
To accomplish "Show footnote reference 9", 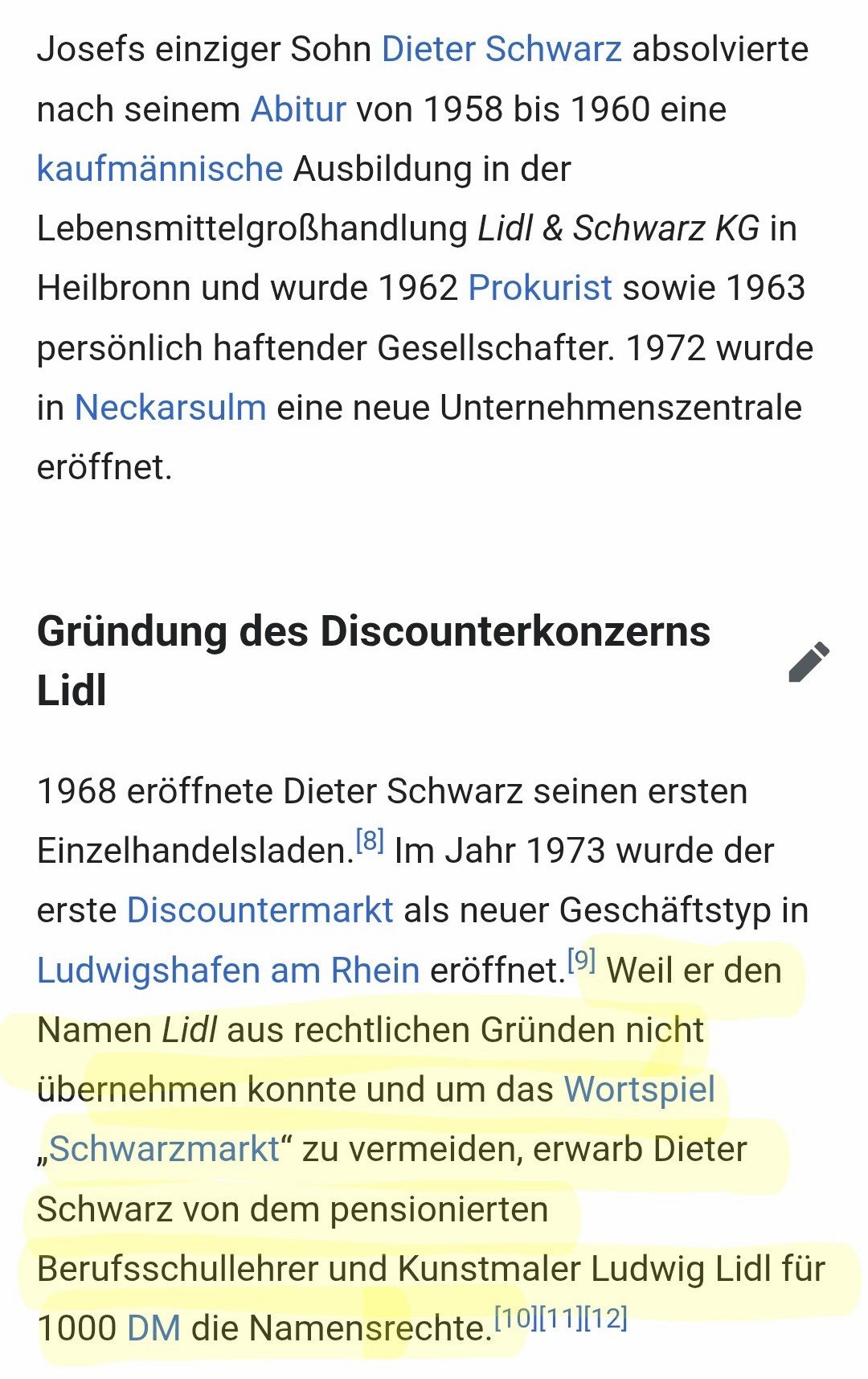I will point(581,960).
